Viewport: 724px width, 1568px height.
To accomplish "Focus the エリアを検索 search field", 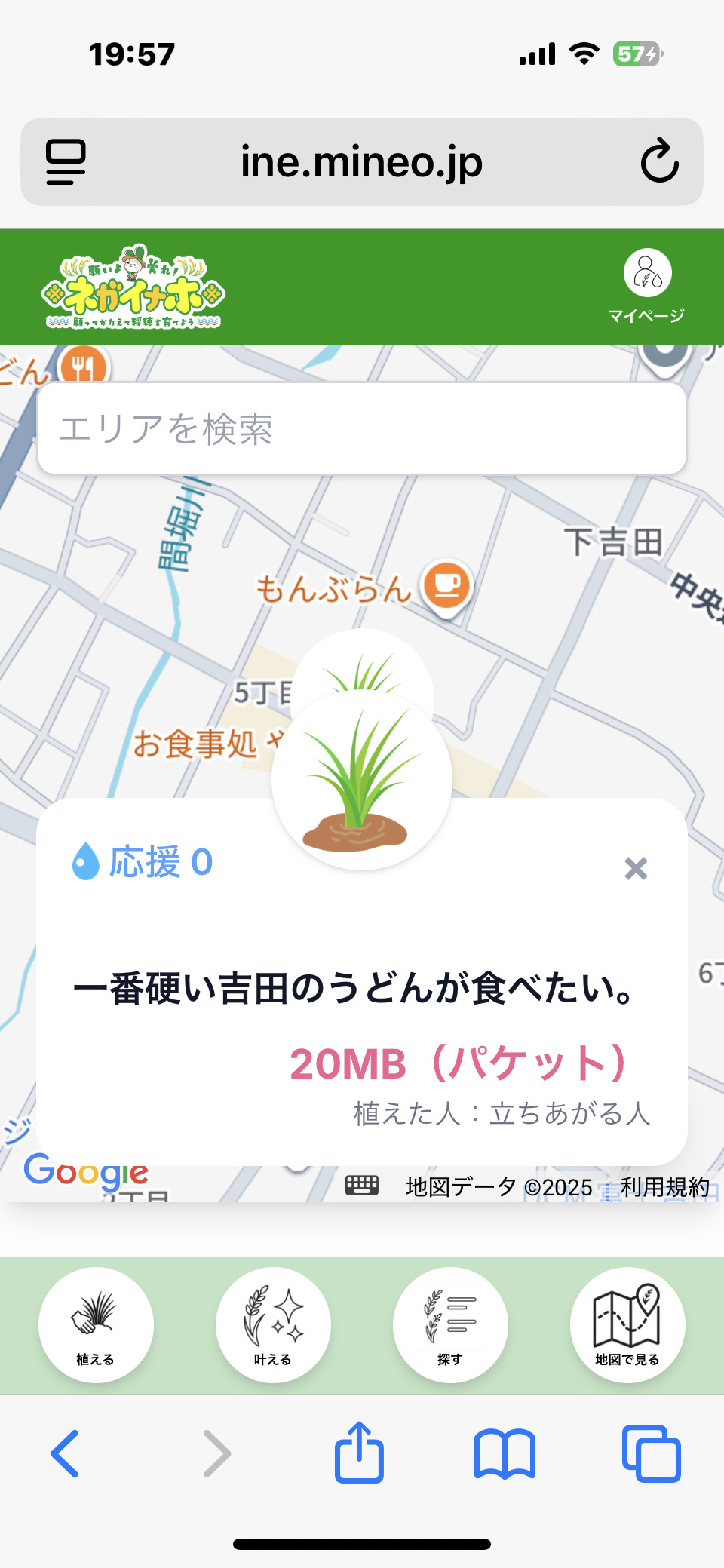I will tap(362, 428).
